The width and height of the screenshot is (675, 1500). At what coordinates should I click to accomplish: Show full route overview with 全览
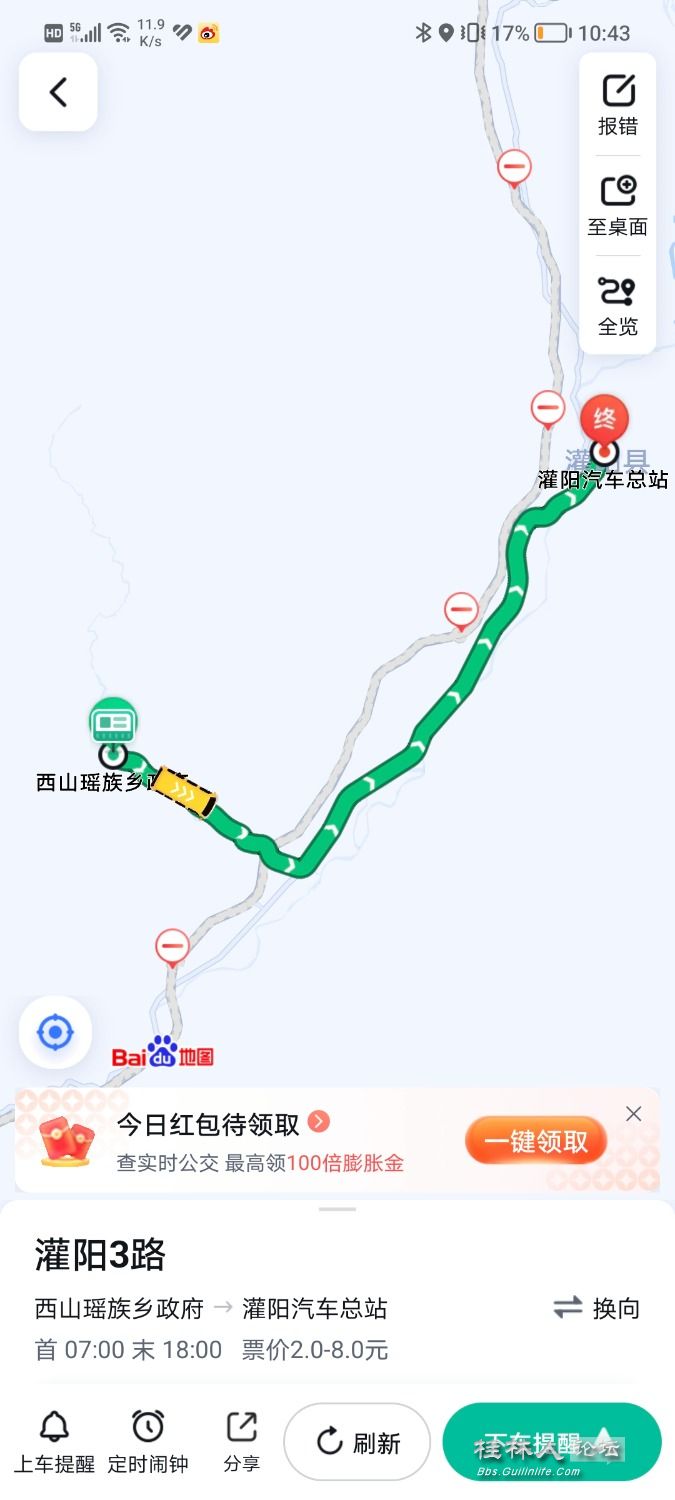pyautogui.click(x=618, y=305)
